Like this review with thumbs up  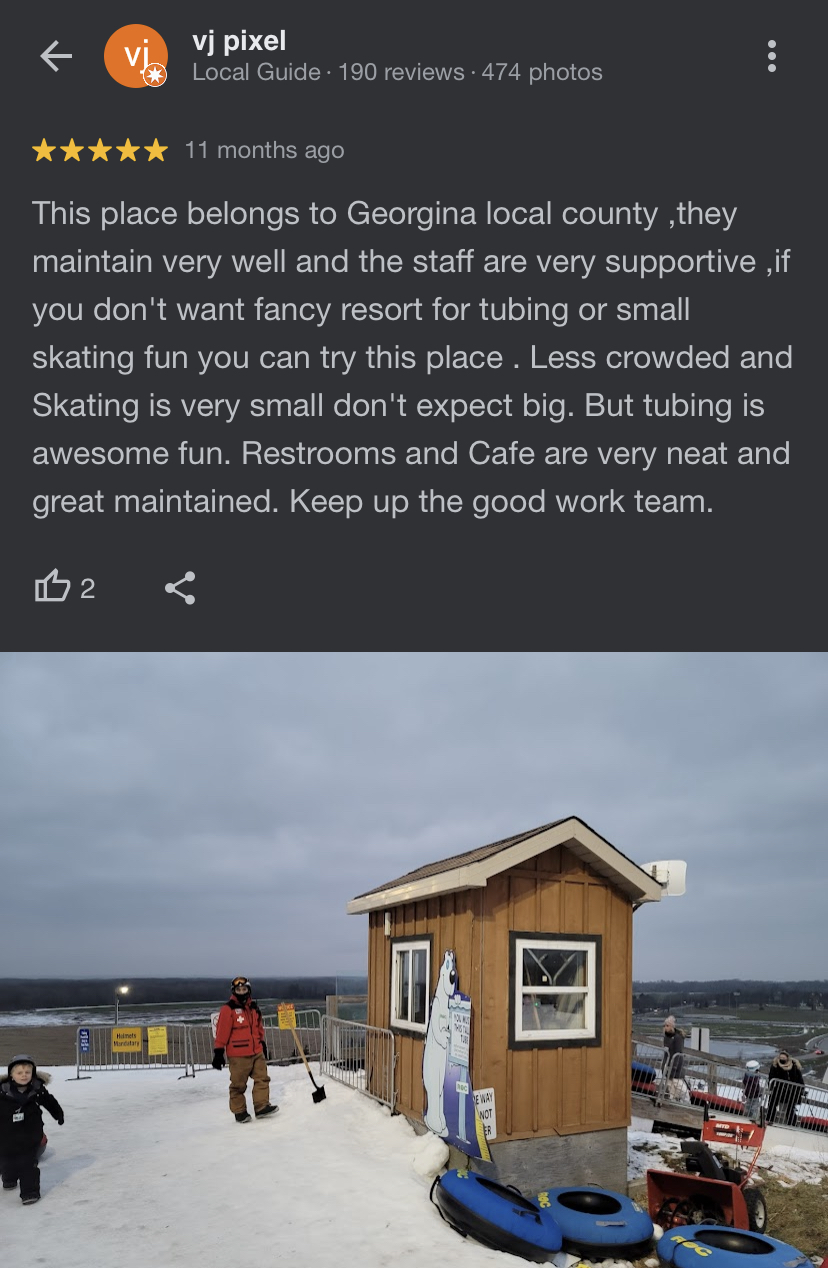(x=53, y=587)
